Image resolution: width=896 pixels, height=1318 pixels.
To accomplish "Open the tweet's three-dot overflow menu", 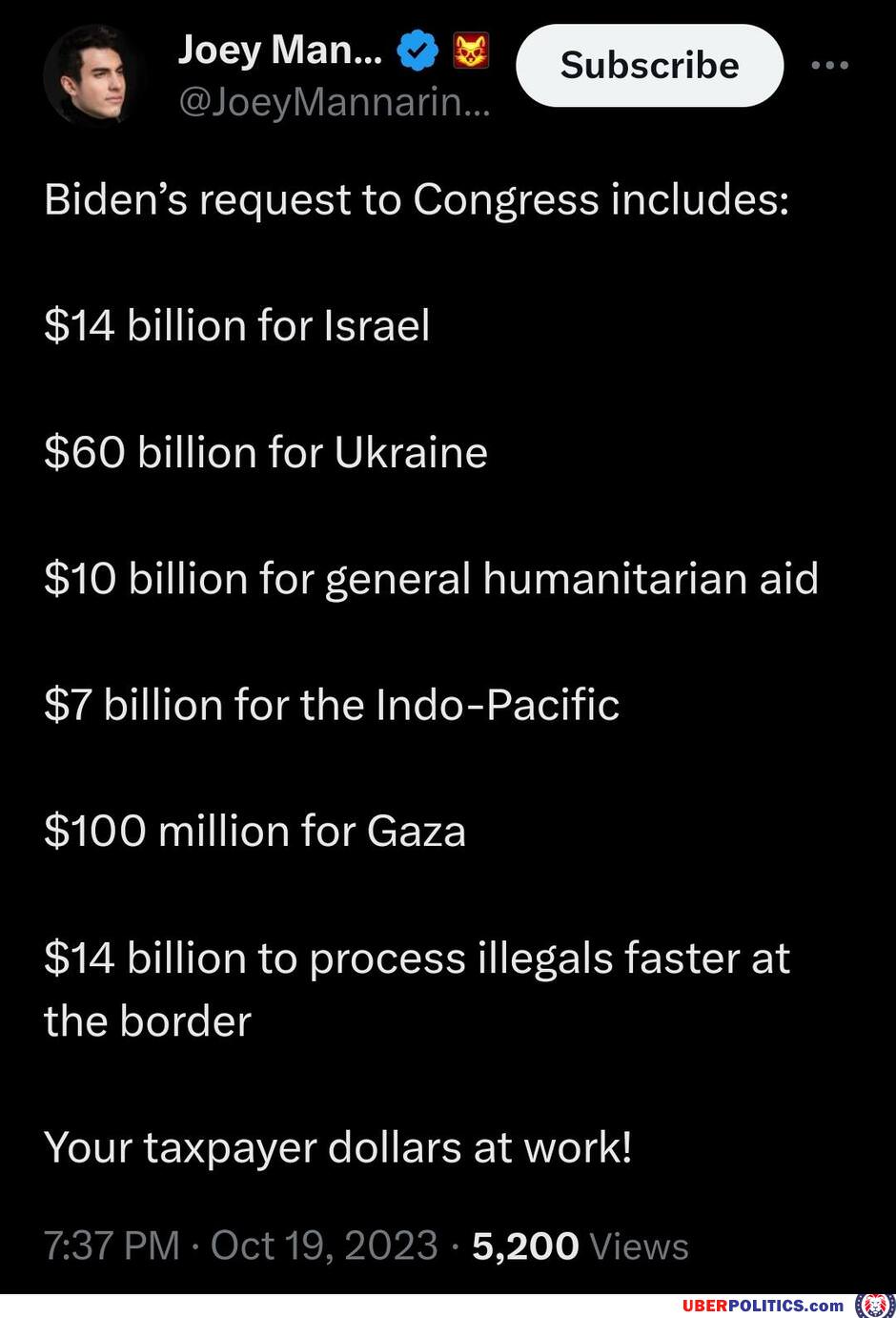I will [829, 65].
